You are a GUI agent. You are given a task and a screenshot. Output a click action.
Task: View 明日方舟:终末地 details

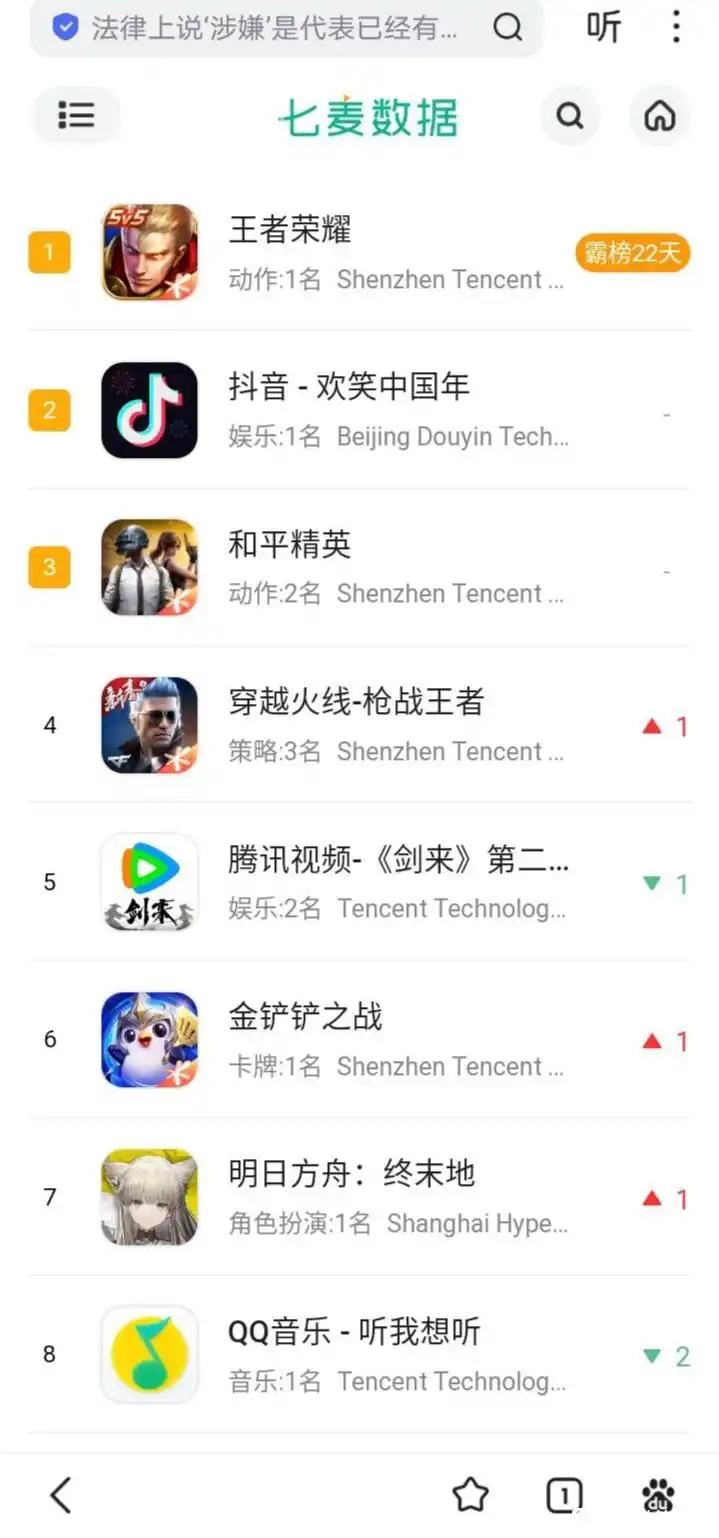(352, 1175)
